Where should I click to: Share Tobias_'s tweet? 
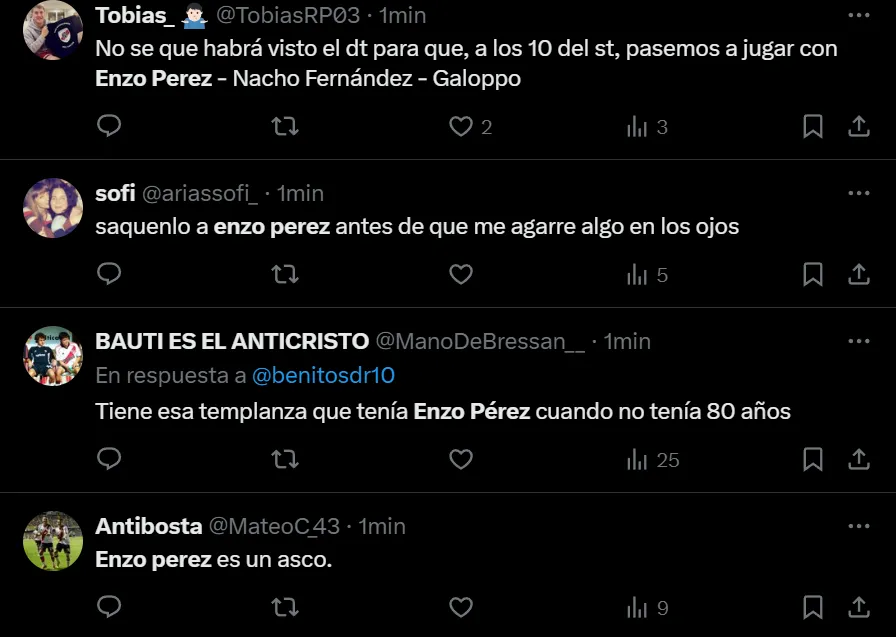(858, 126)
